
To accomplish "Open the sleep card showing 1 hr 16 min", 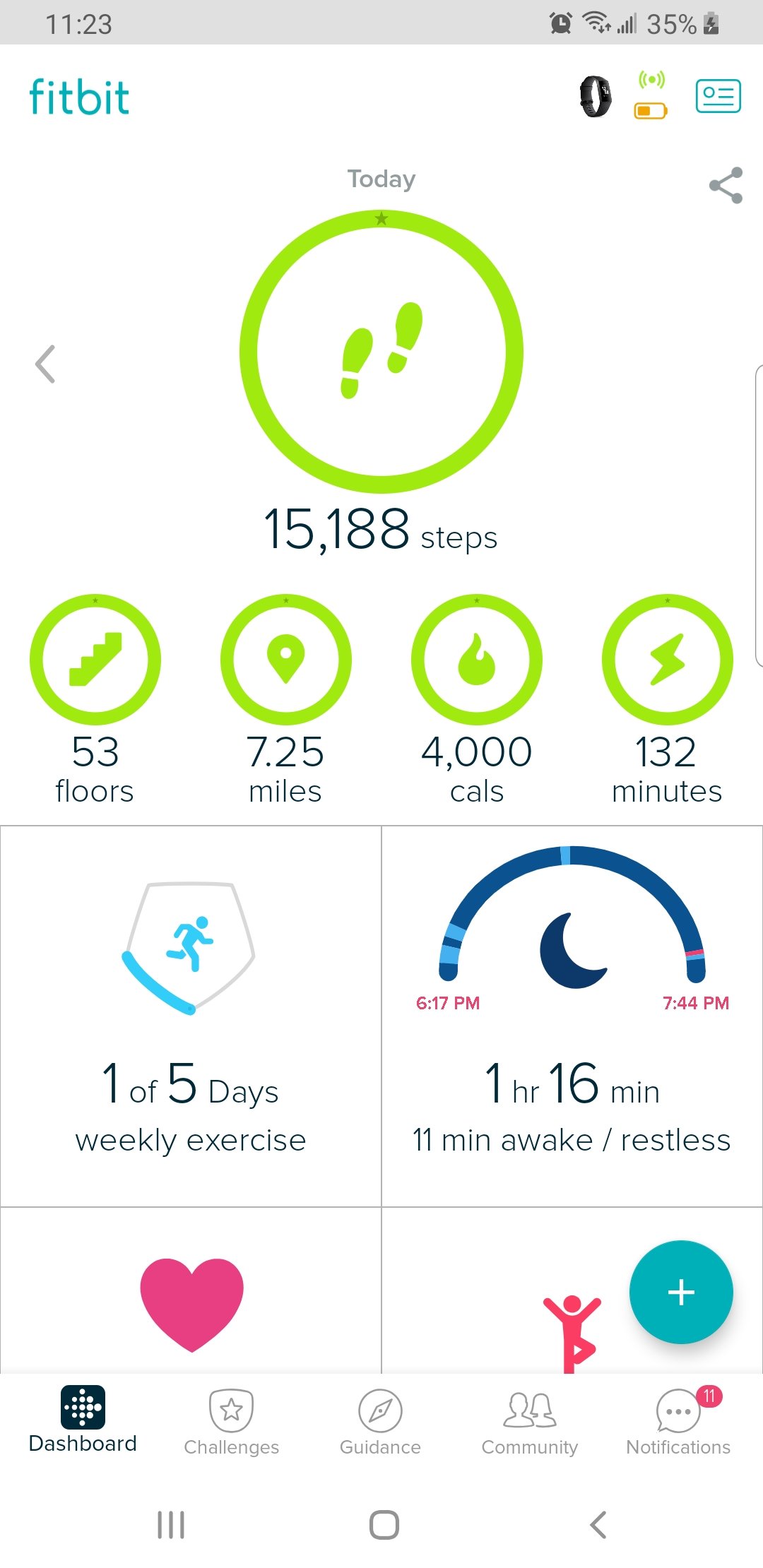I will [572, 1016].
